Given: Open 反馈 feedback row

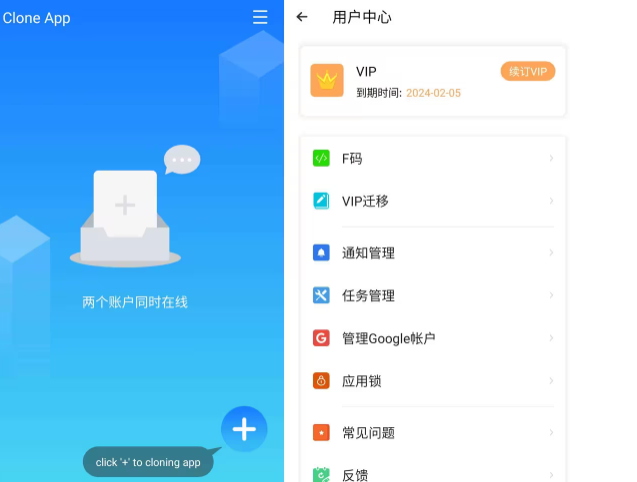Looking at the screenshot, I should tap(432, 474).
